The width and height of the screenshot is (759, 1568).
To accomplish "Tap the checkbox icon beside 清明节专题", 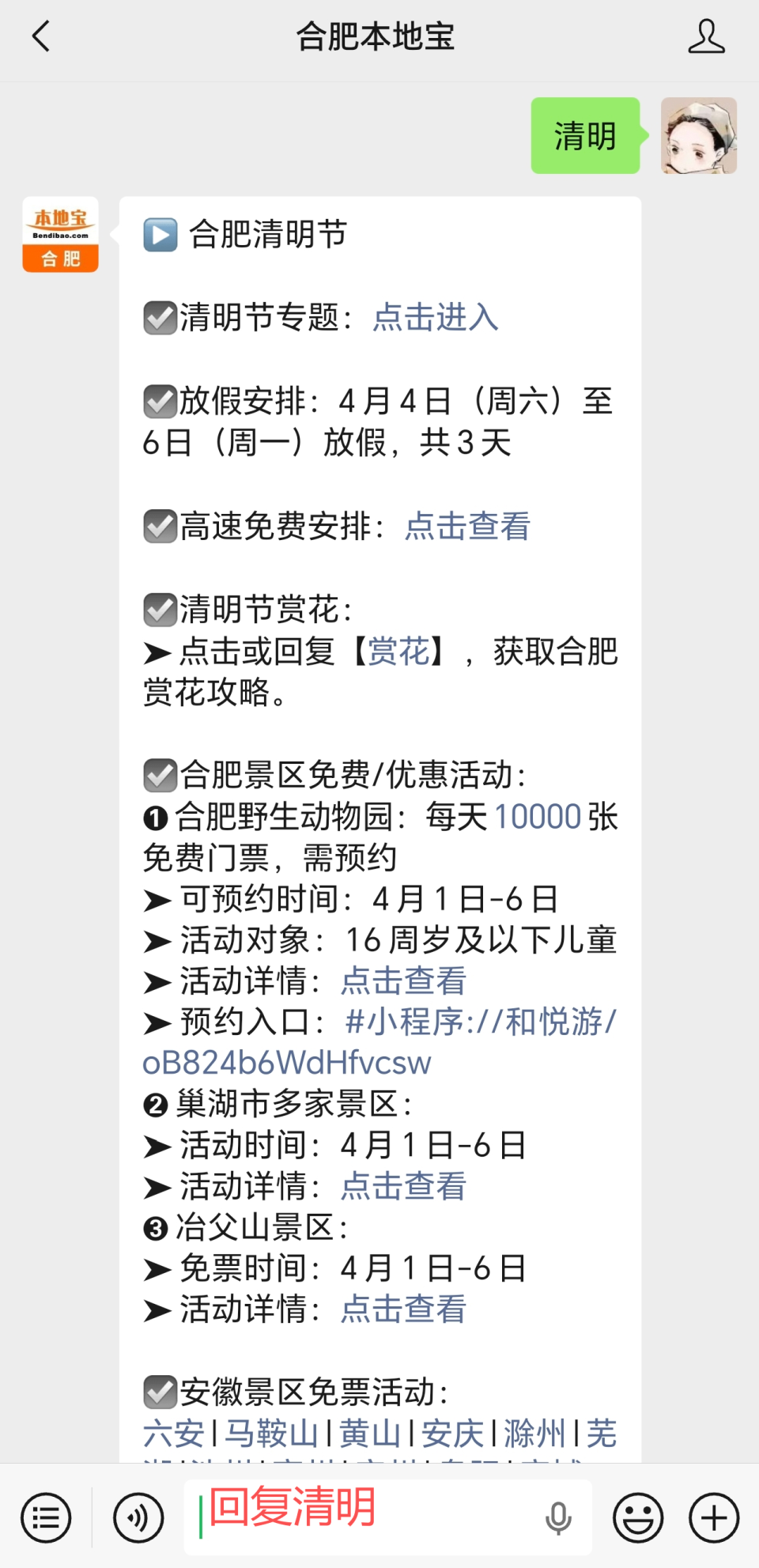I will [x=160, y=318].
